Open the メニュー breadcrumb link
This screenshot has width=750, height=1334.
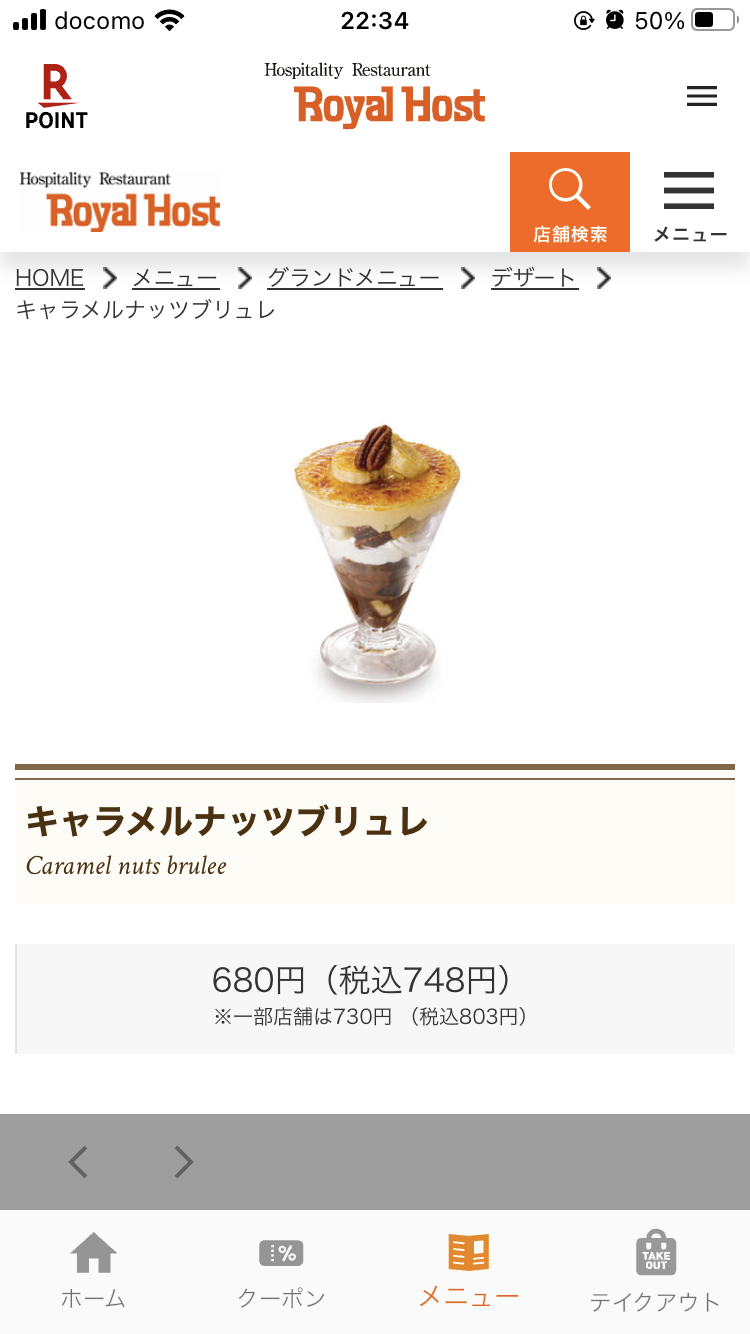pyautogui.click(x=175, y=278)
